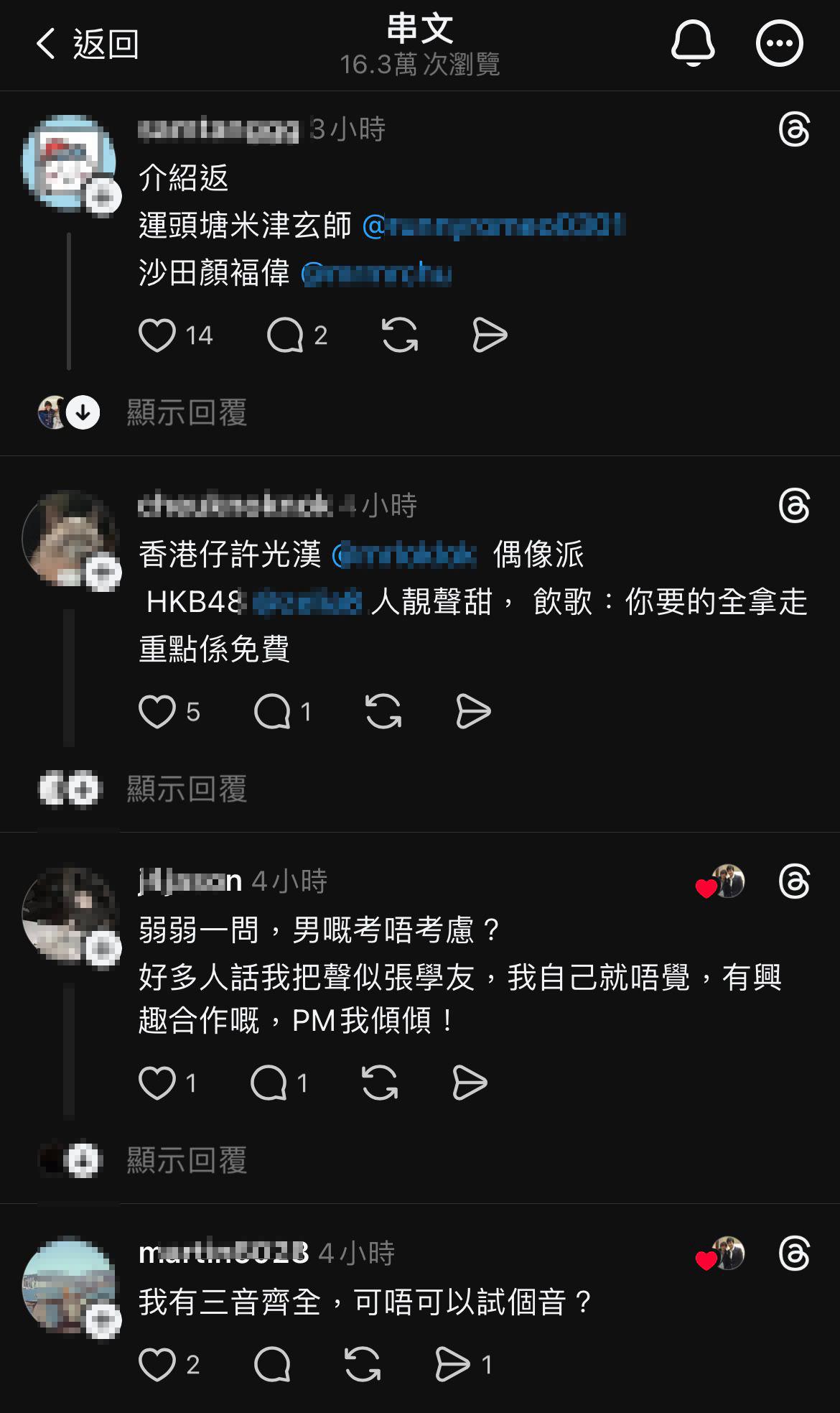
Task: Repost the 香港仔許光漢 post
Action: click(x=383, y=712)
